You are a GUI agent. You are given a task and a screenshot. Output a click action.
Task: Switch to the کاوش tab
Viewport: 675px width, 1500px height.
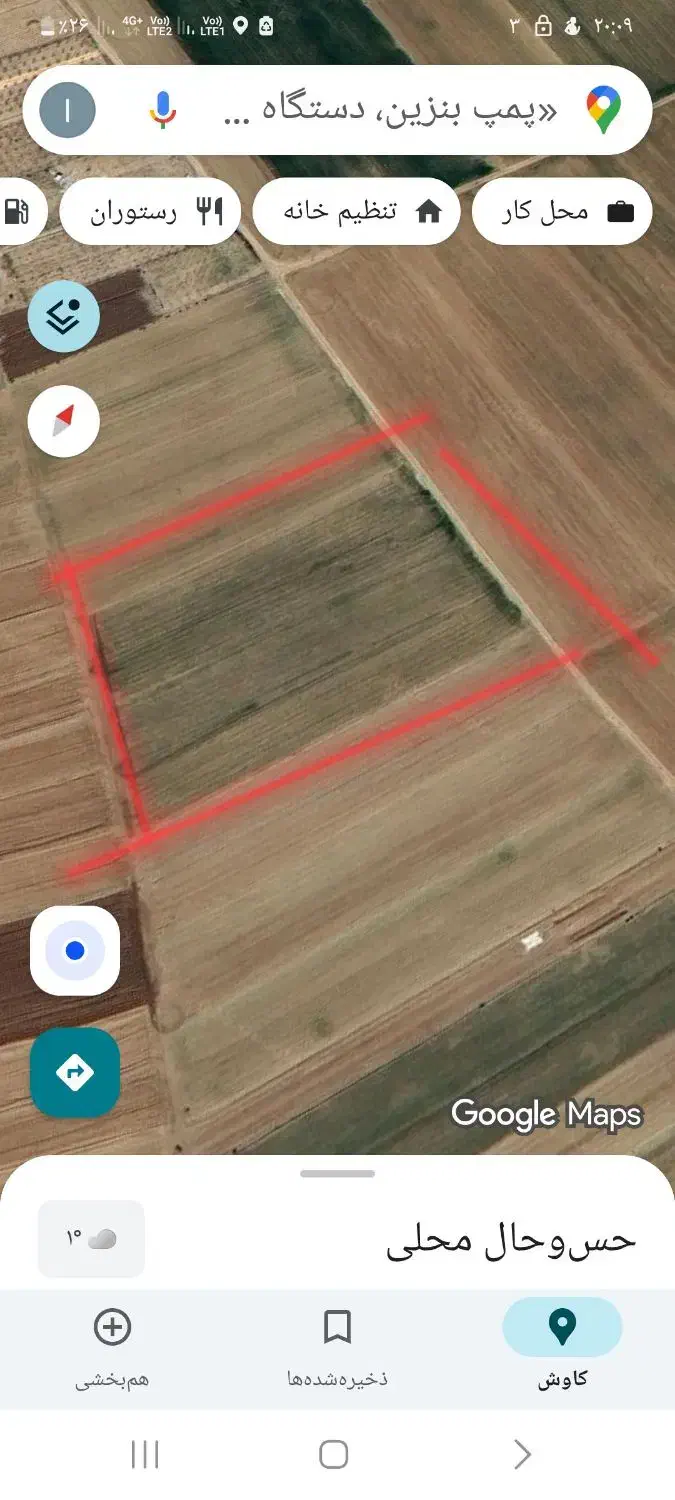[x=562, y=1350]
